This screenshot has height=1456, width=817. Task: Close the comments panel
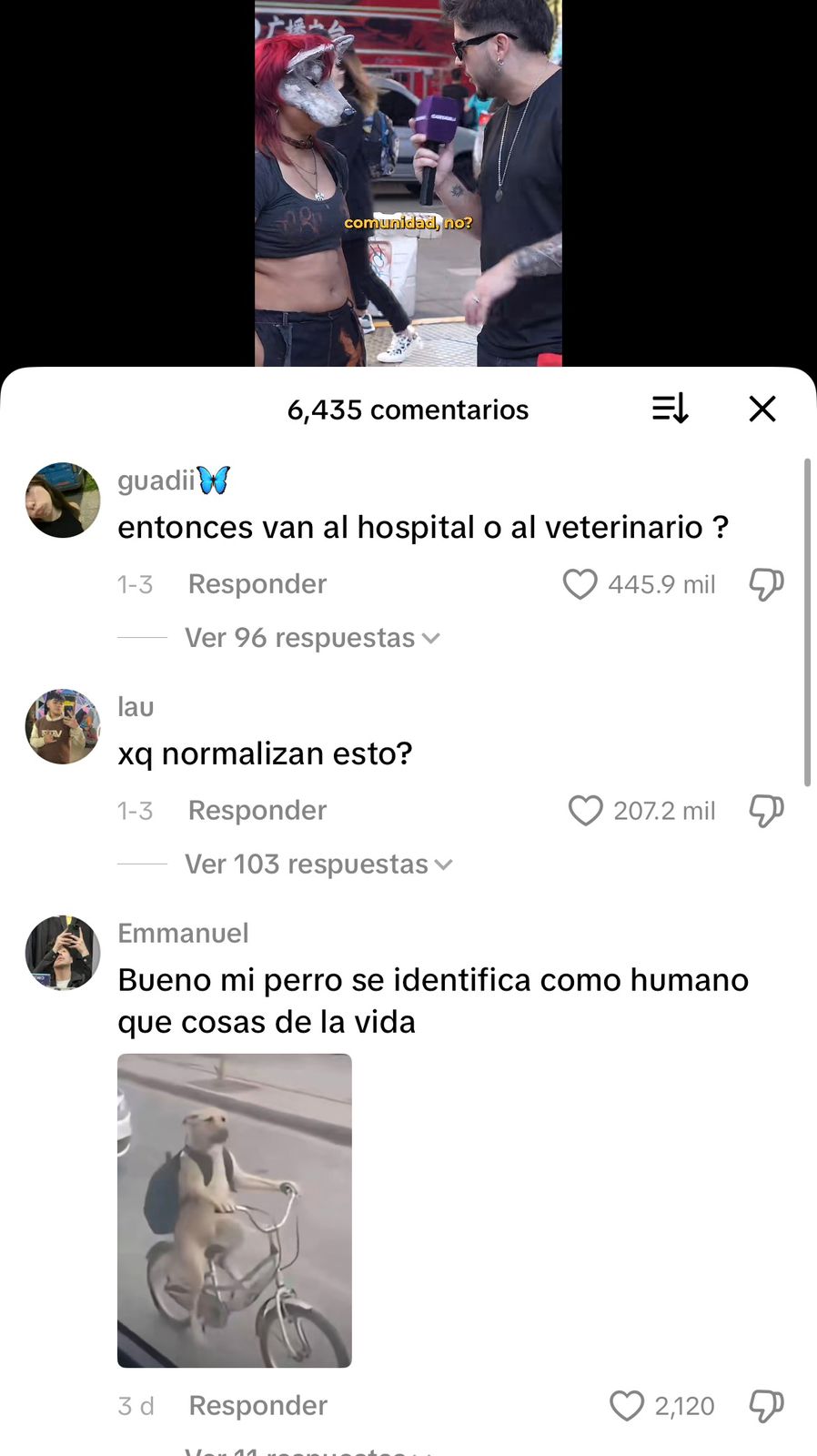pyautogui.click(x=762, y=409)
